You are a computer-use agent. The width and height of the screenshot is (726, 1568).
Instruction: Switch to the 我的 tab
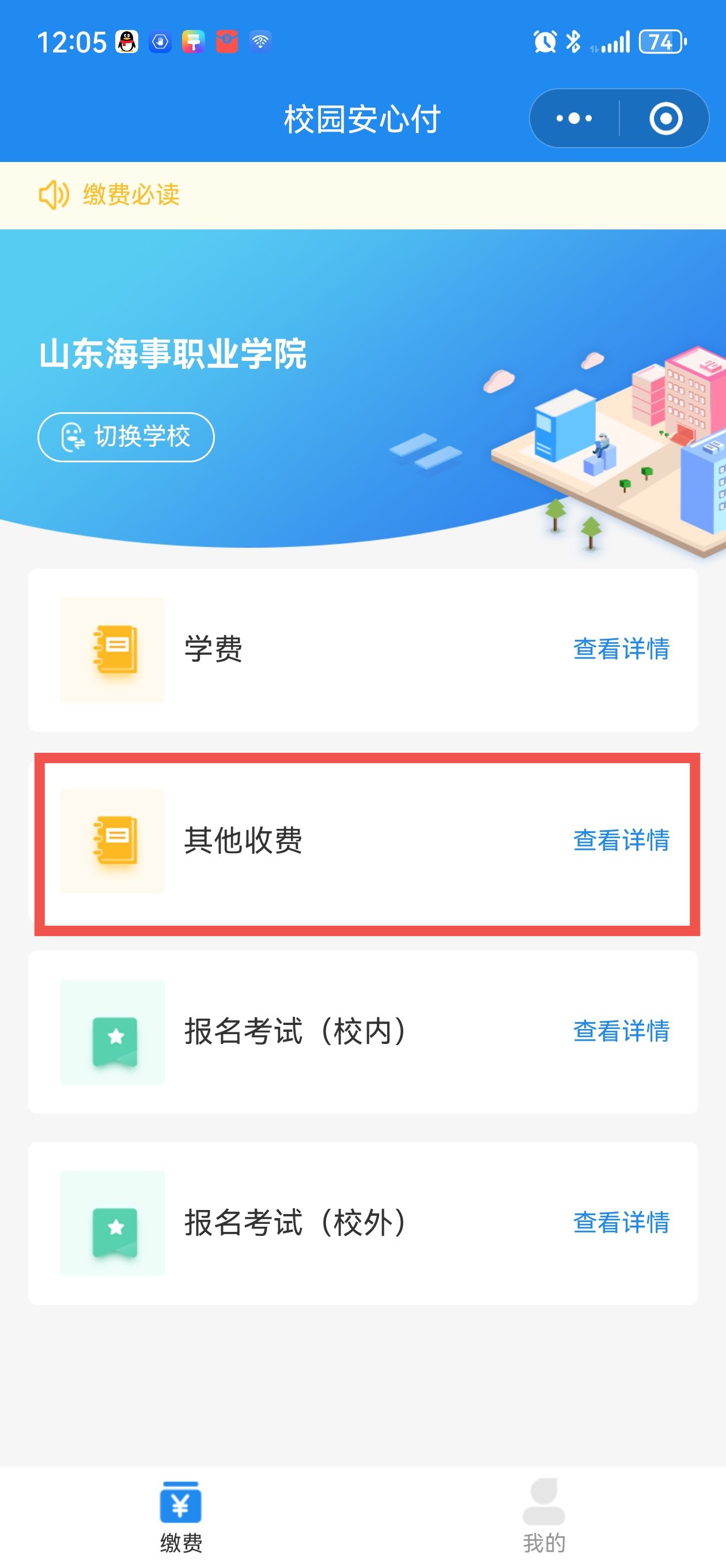pos(543,1516)
